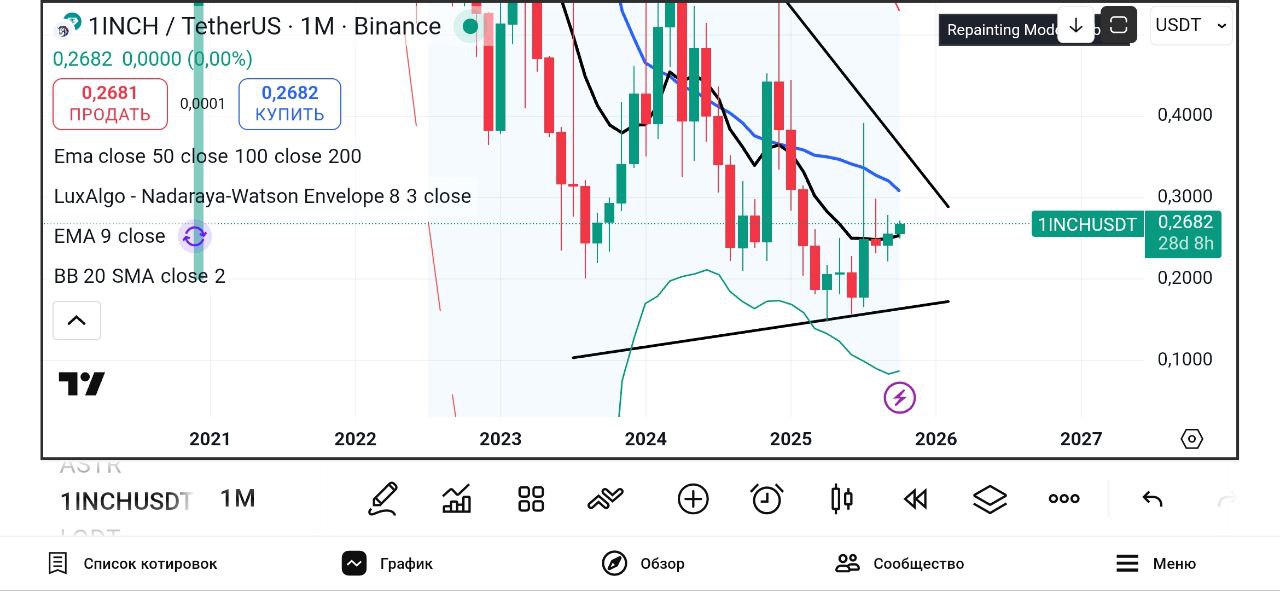Open the object tree layers
1280x591 pixels.
point(990,499)
